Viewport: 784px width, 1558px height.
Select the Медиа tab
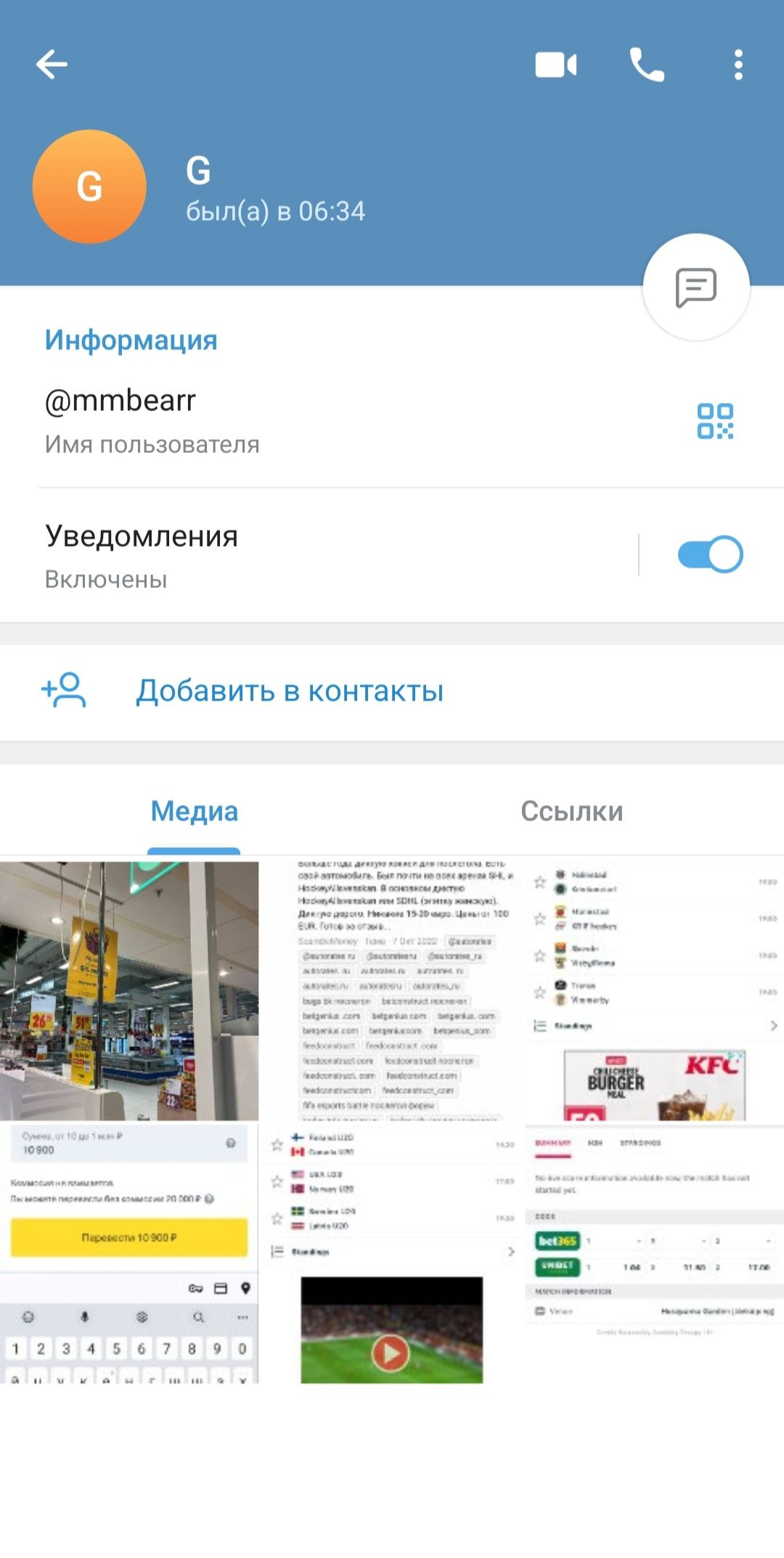coord(194,812)
